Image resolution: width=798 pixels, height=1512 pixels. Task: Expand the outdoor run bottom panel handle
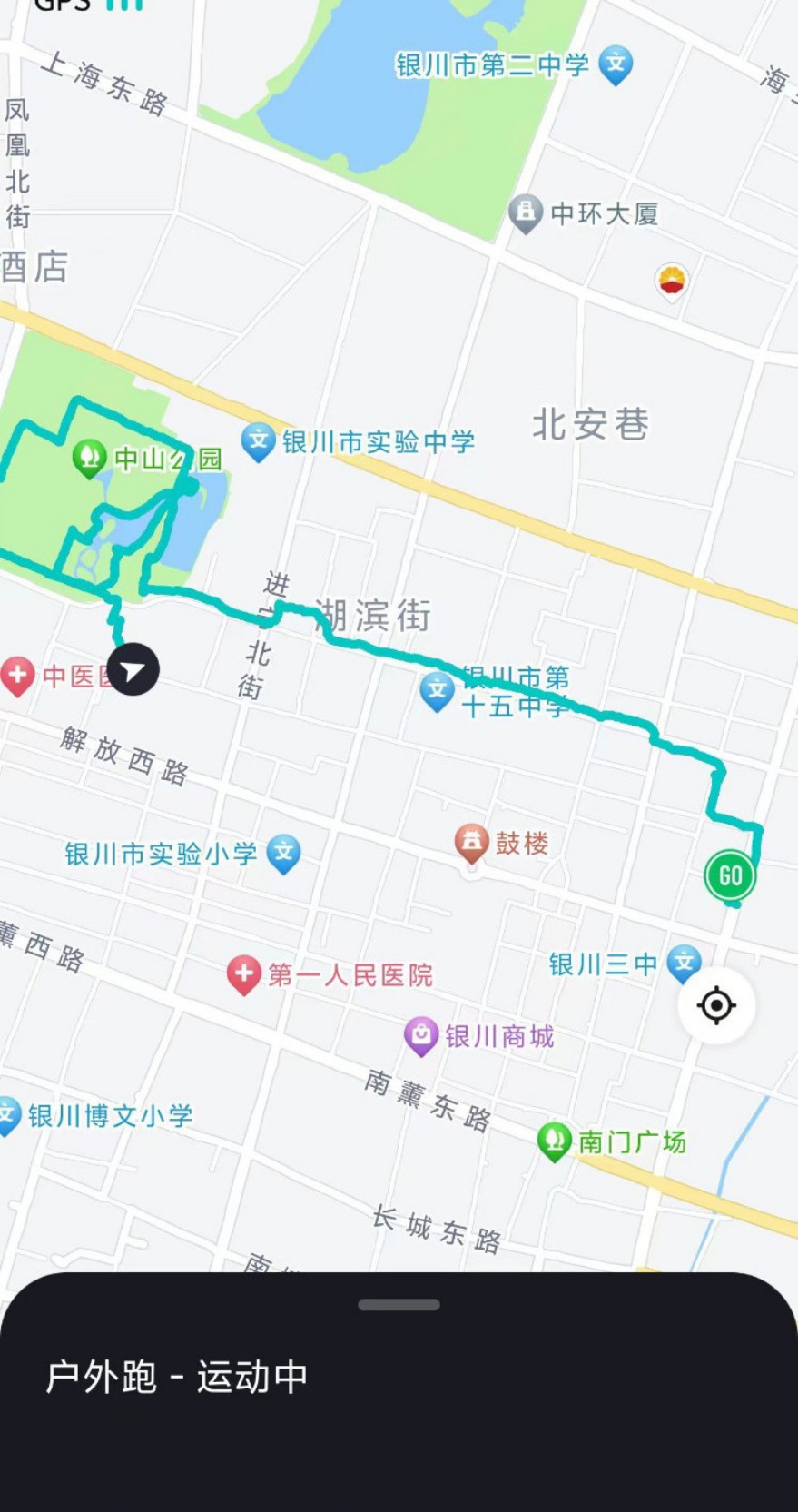pyautogui.click(x=399, y=1304)
